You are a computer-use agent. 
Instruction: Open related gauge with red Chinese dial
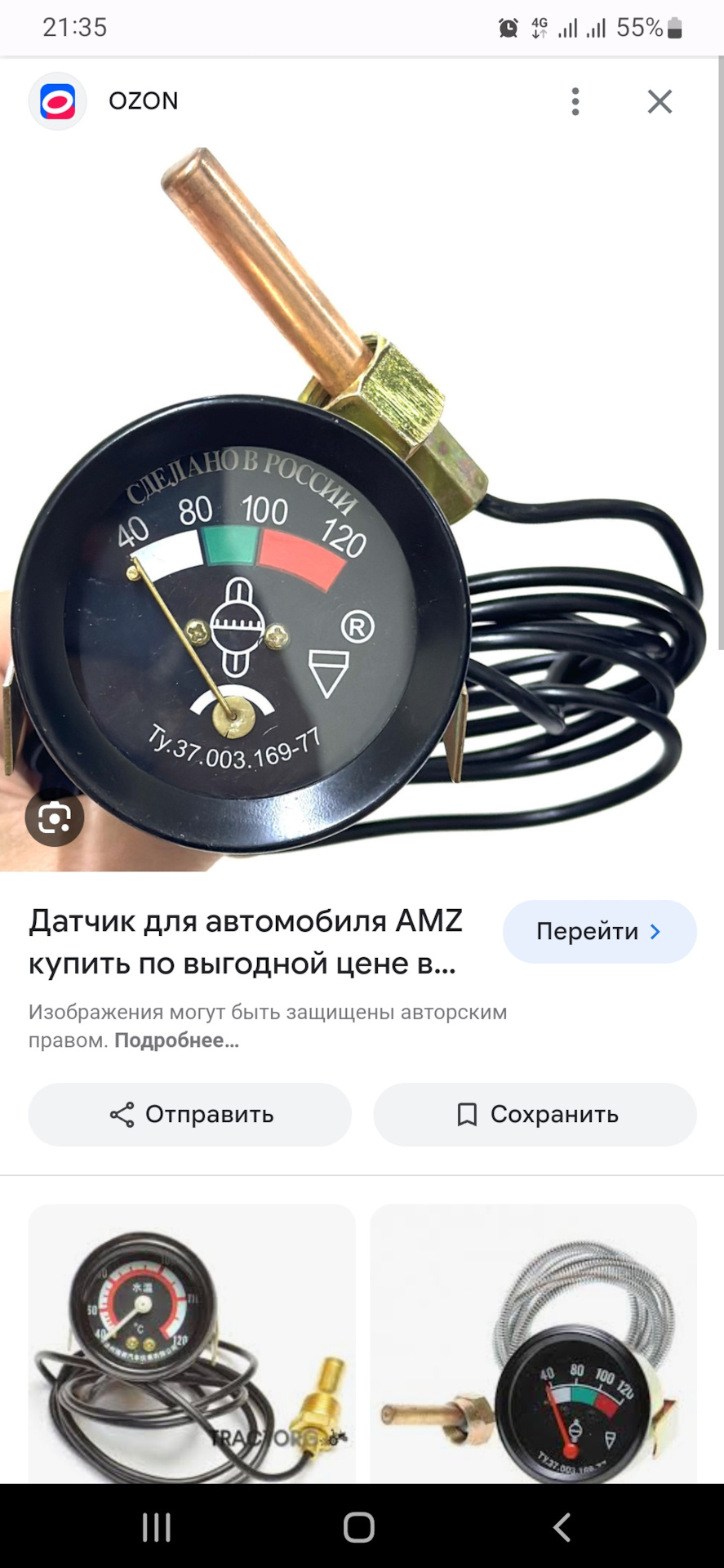(192, 1343)
